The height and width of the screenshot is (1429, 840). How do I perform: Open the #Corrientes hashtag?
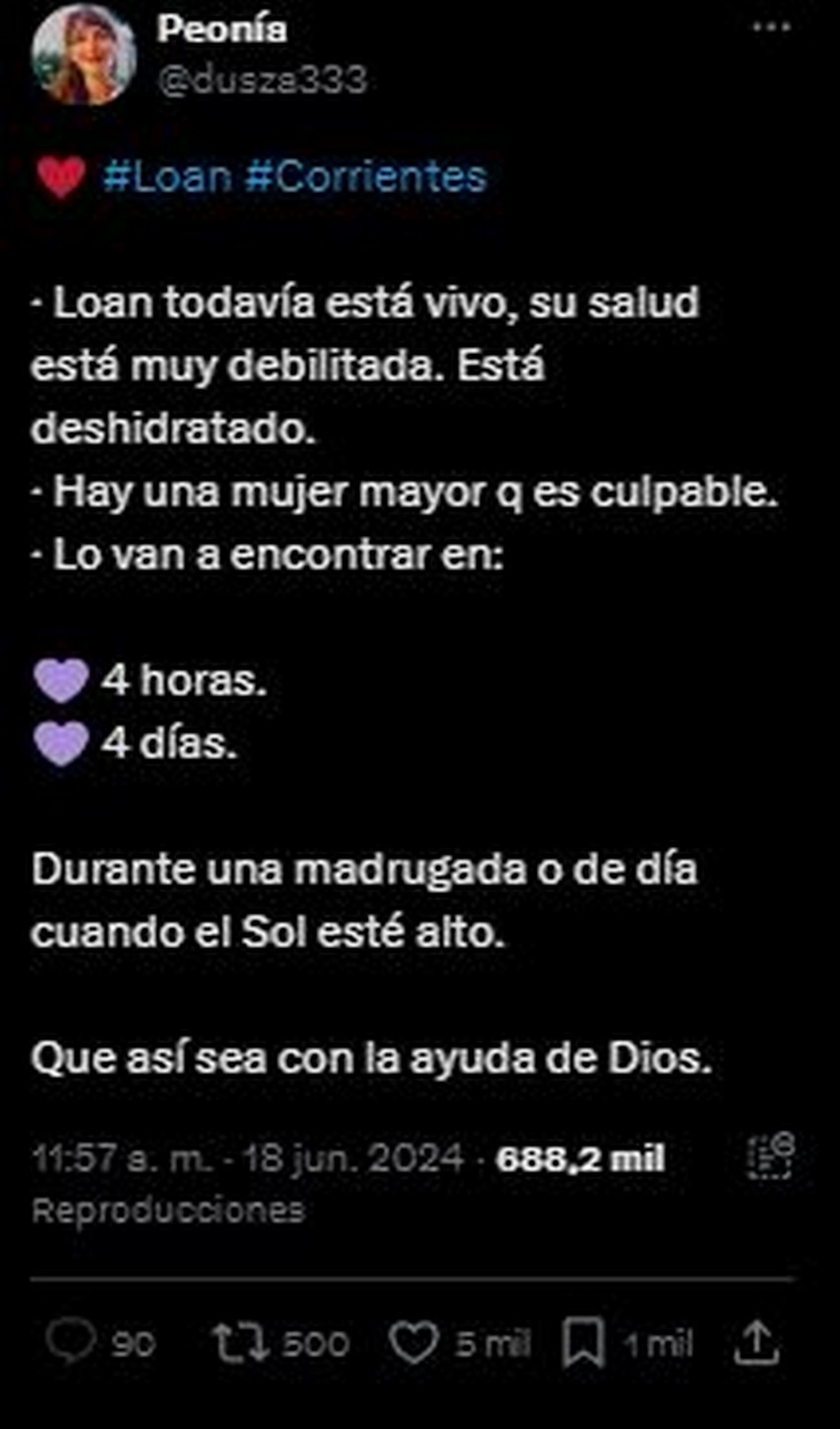pyautogui.click(x=366, y=176)
